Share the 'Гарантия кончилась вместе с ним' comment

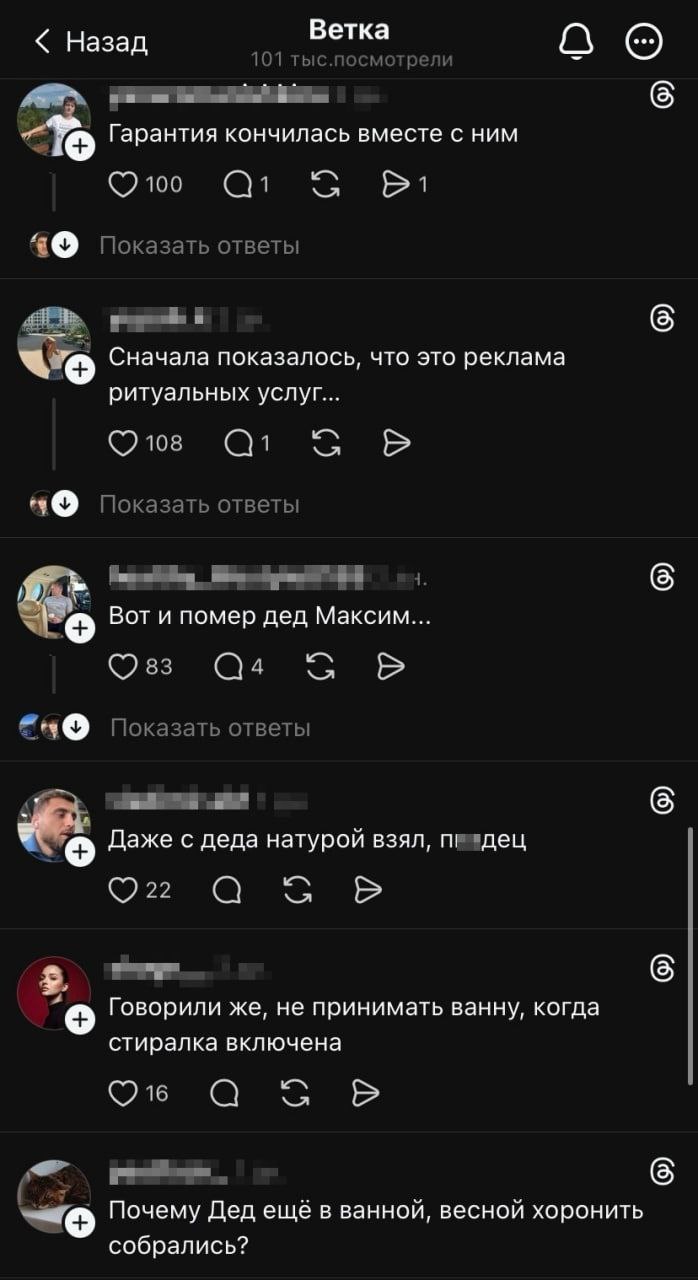[x=397, y=184]
